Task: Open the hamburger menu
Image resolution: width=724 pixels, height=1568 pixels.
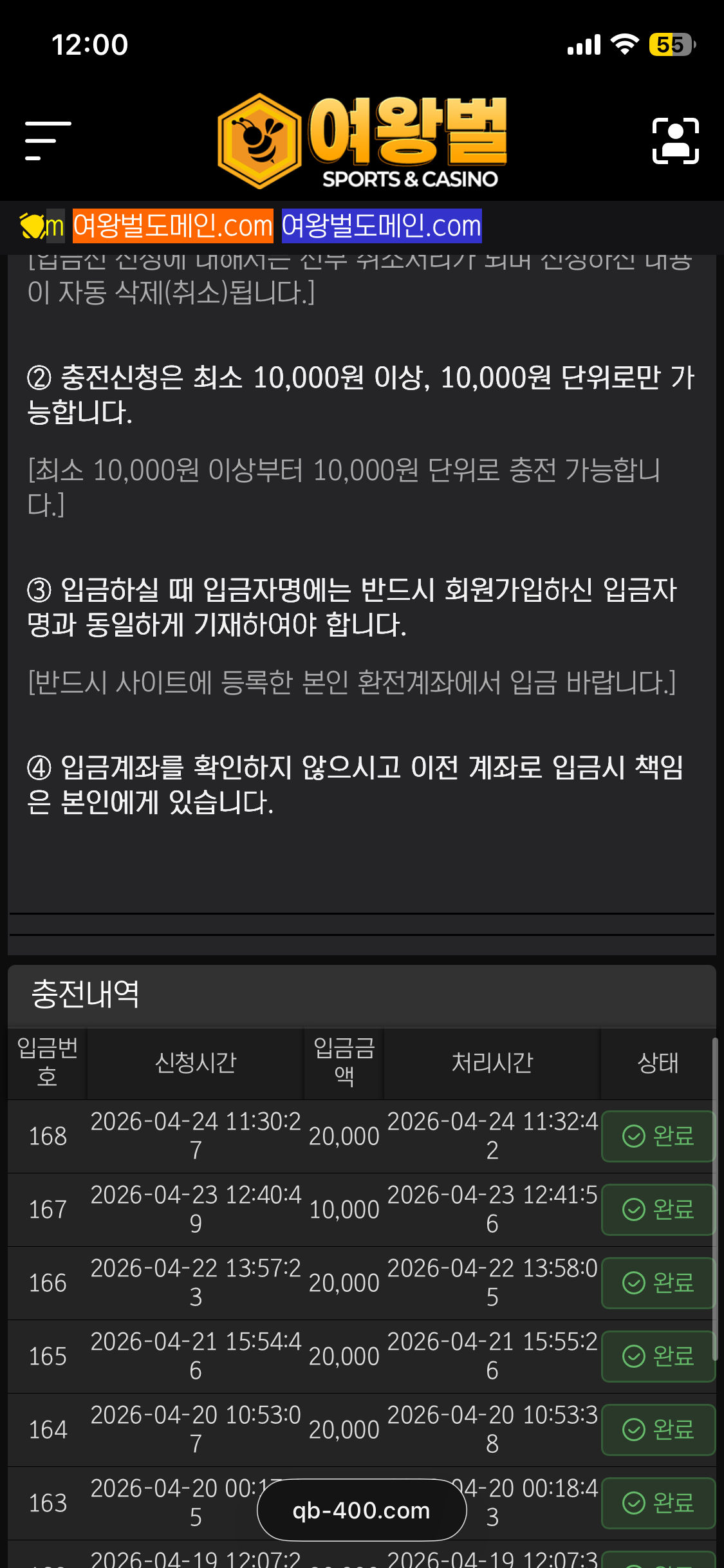Action: click(48, 140)
